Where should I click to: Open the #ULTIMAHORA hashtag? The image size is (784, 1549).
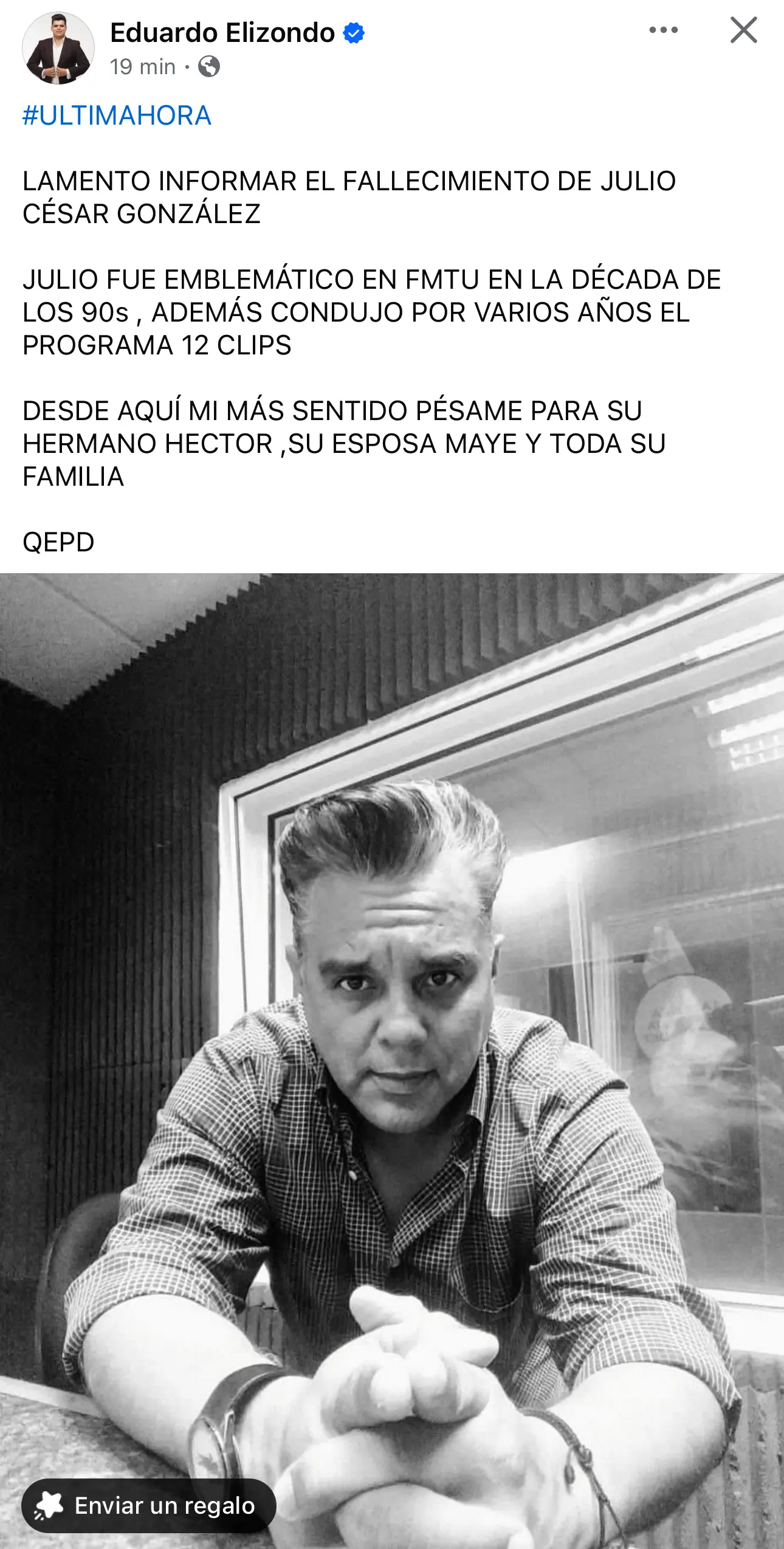click(x=117, y=116)
